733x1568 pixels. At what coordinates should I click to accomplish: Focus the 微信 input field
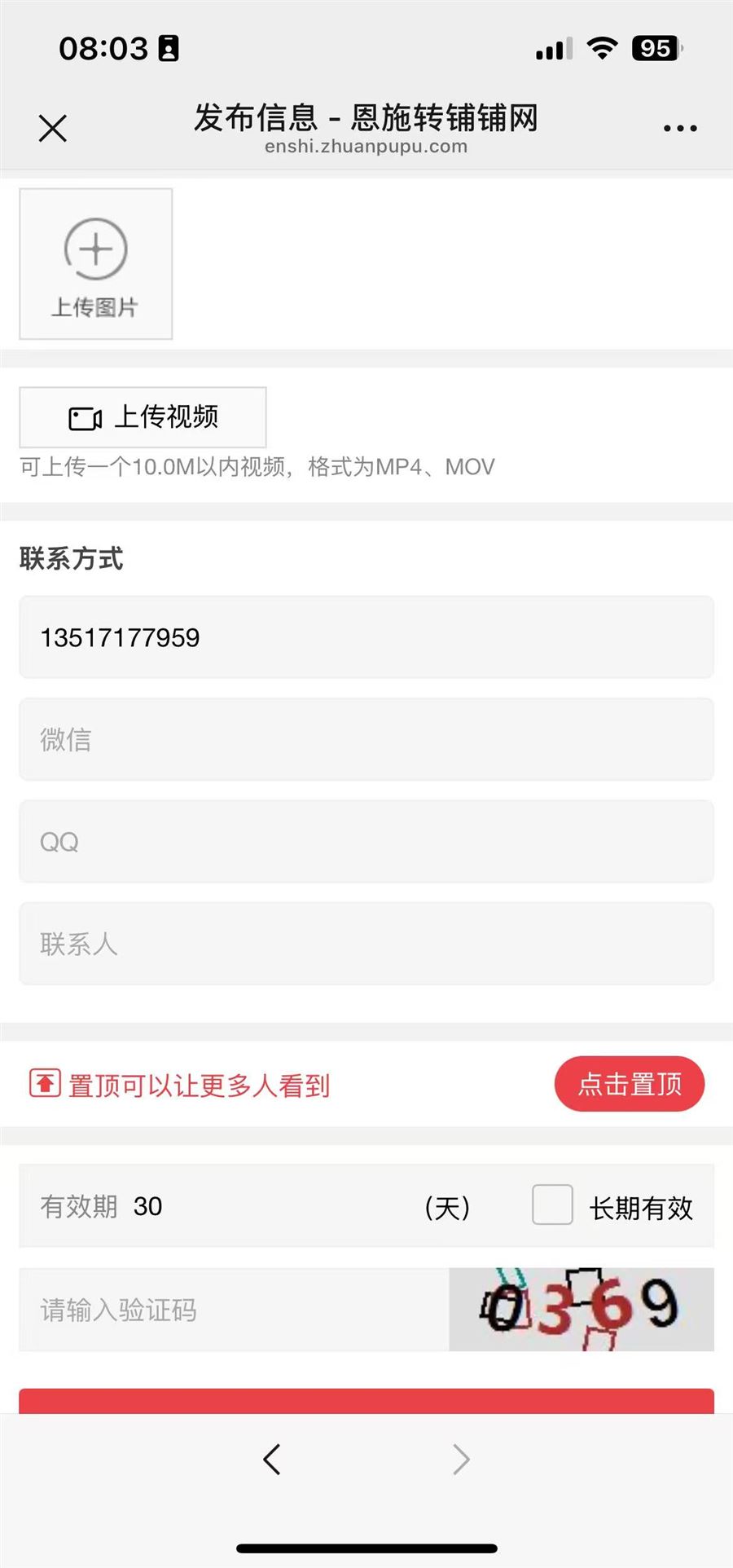[366, 739]
